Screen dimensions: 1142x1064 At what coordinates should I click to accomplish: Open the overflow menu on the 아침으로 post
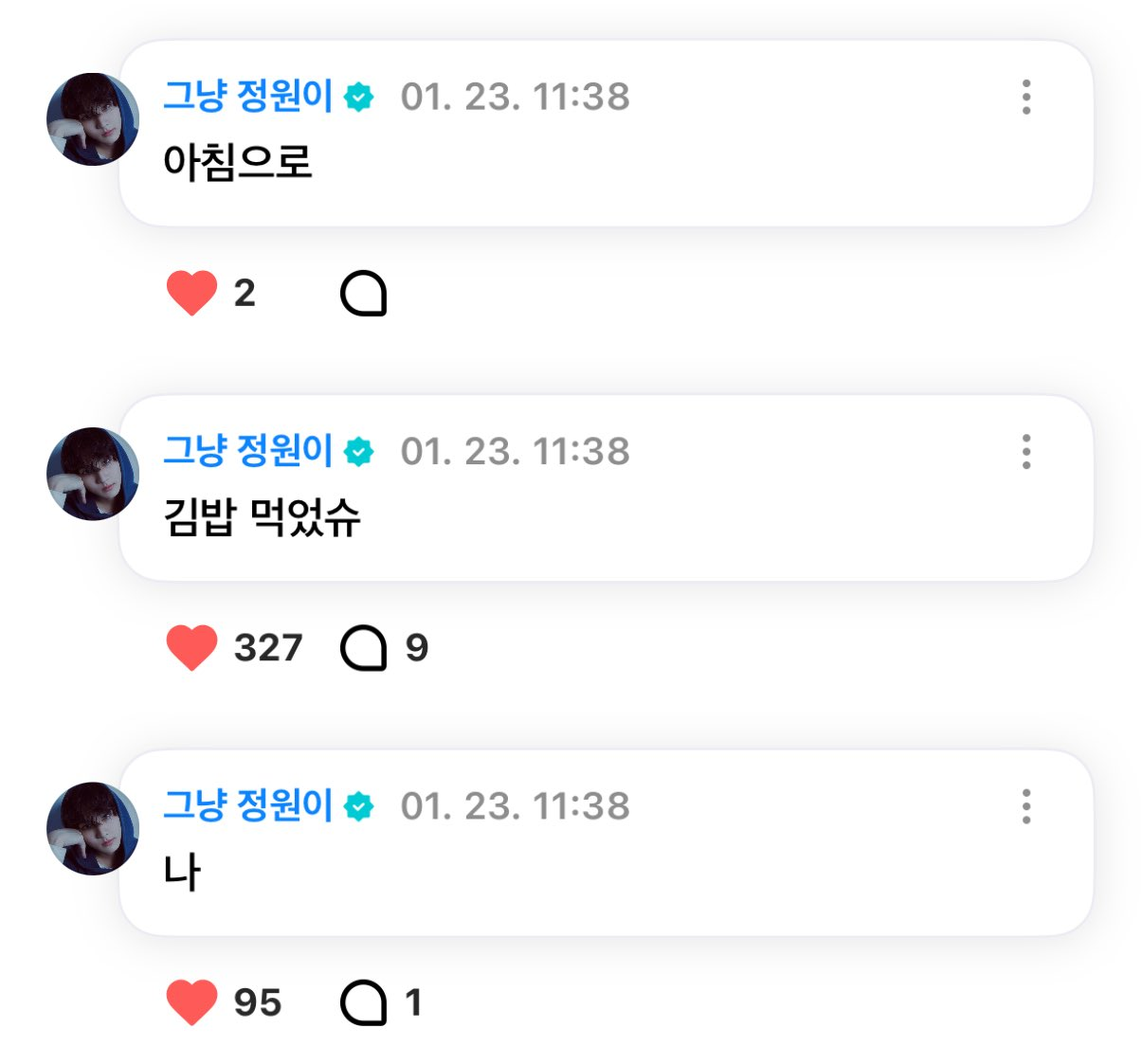(1025, 98)
